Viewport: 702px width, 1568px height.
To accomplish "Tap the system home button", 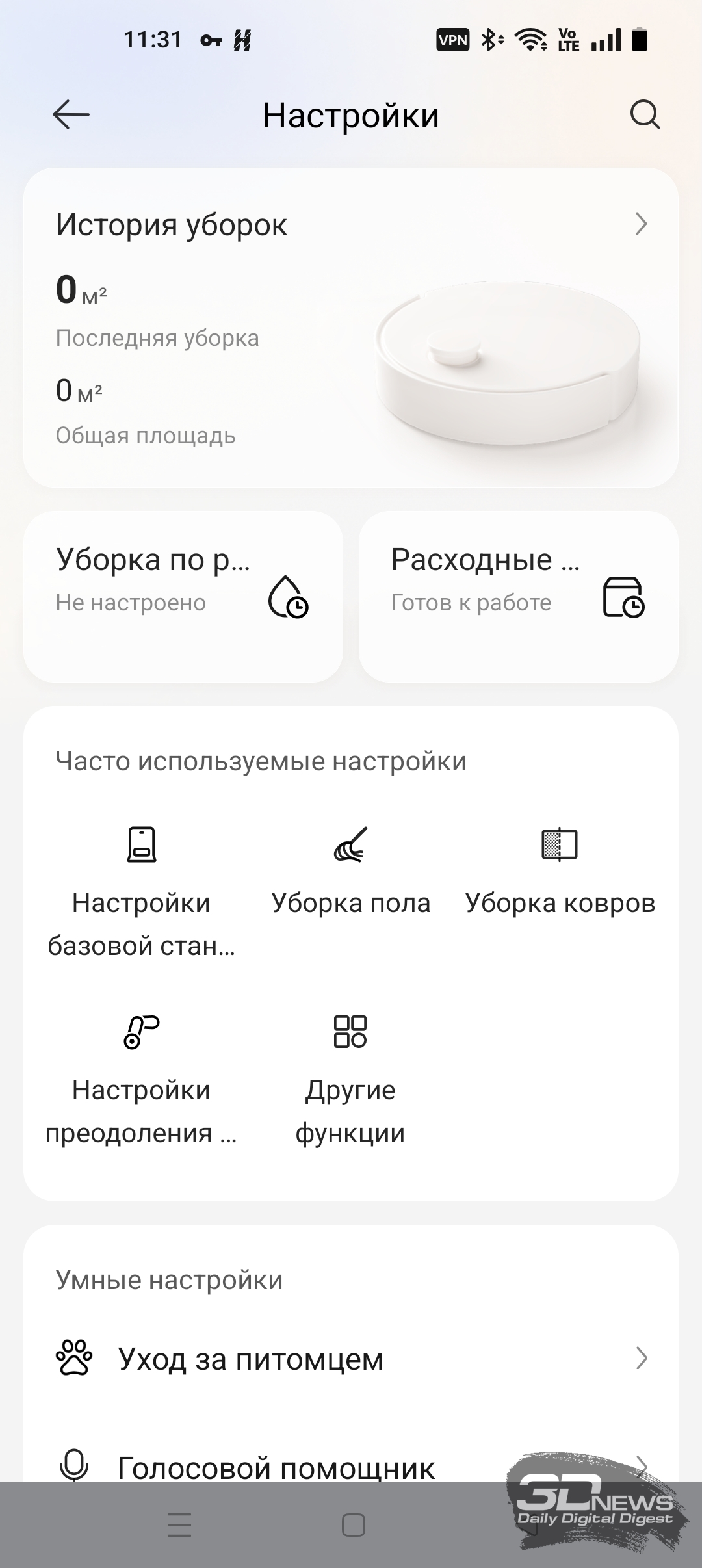I will [x=353, y=1525].
